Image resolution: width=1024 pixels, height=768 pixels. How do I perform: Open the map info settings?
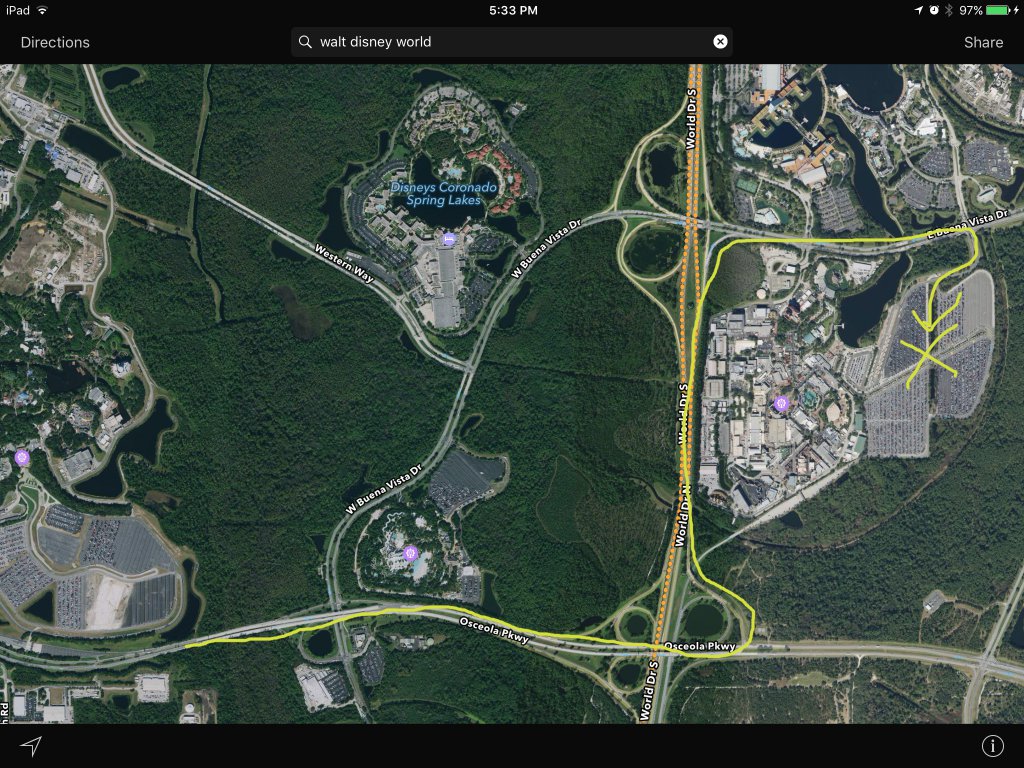(x=992, y=746)
